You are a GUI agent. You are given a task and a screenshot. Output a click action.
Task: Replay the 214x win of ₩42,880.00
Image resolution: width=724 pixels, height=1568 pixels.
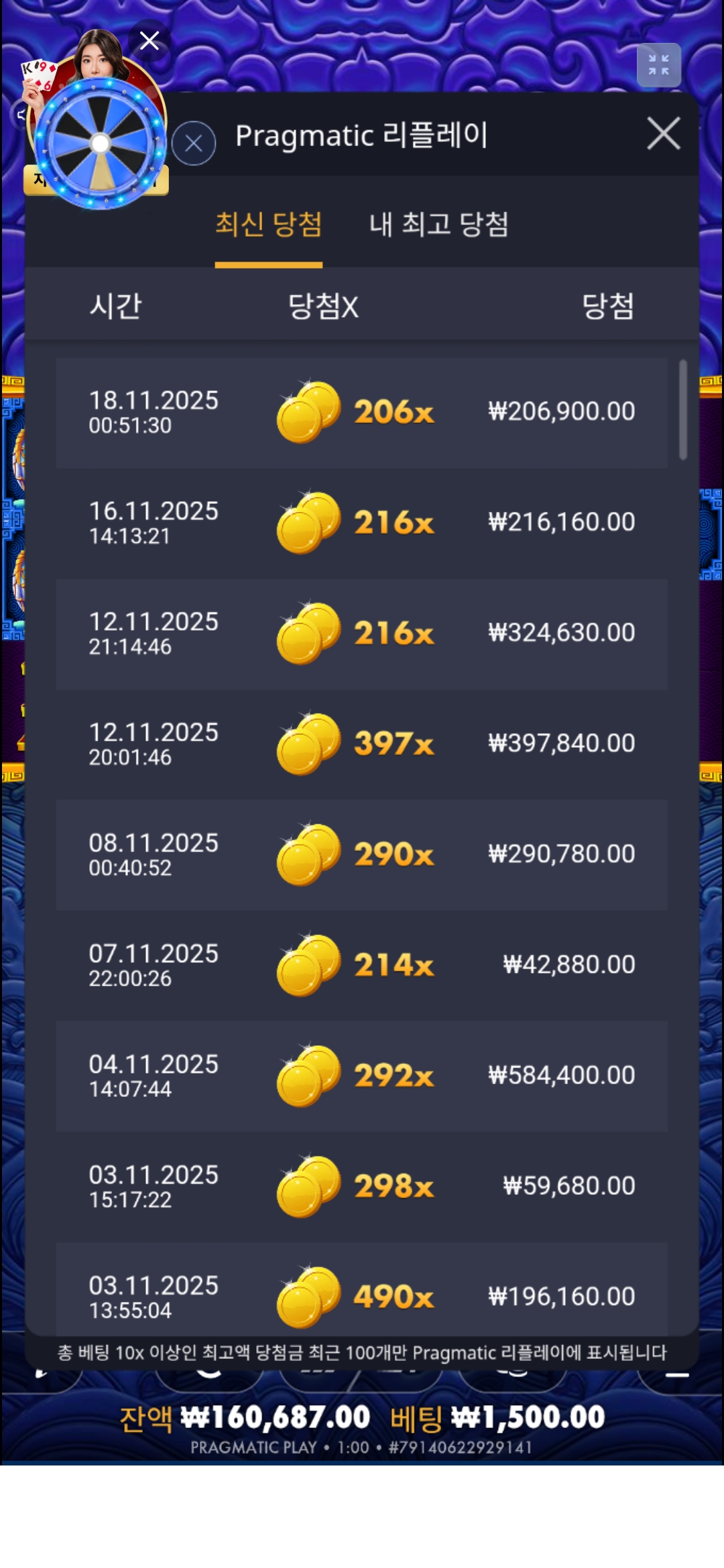[362, 965]
